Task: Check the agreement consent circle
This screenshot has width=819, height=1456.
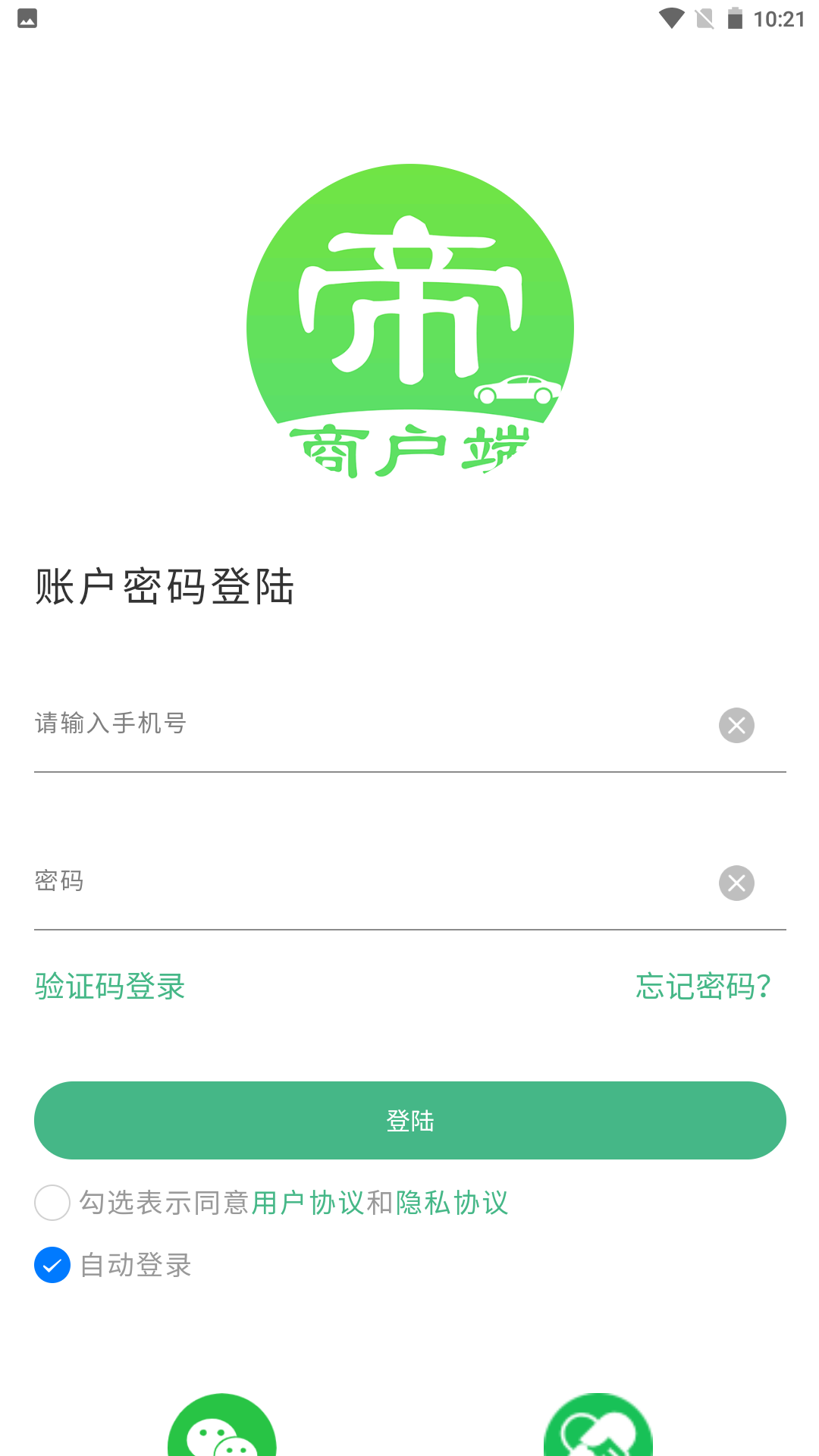Action: coord(51,1203)
